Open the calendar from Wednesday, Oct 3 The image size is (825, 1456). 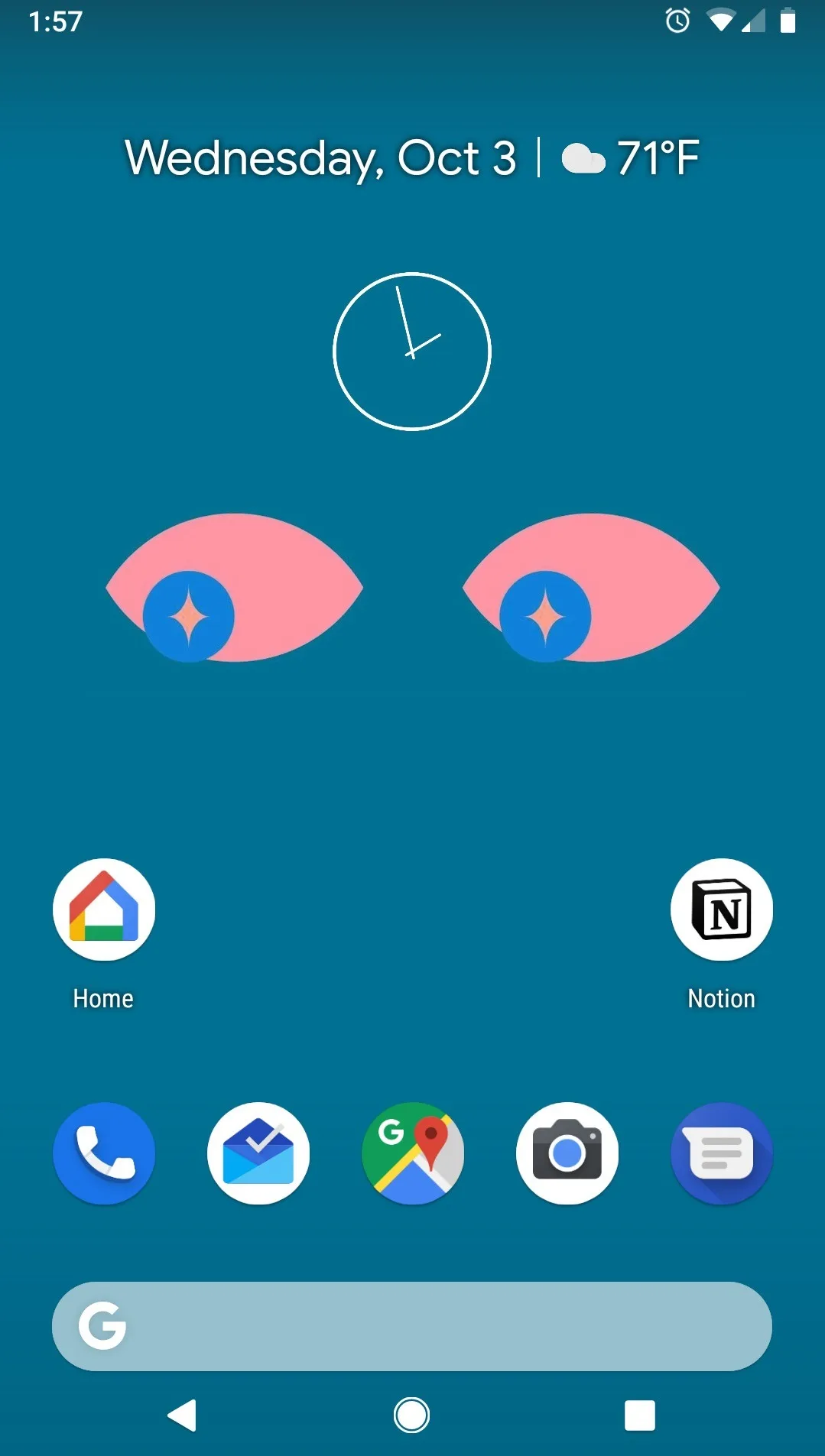pyautogui.click(x=320, y=158)
